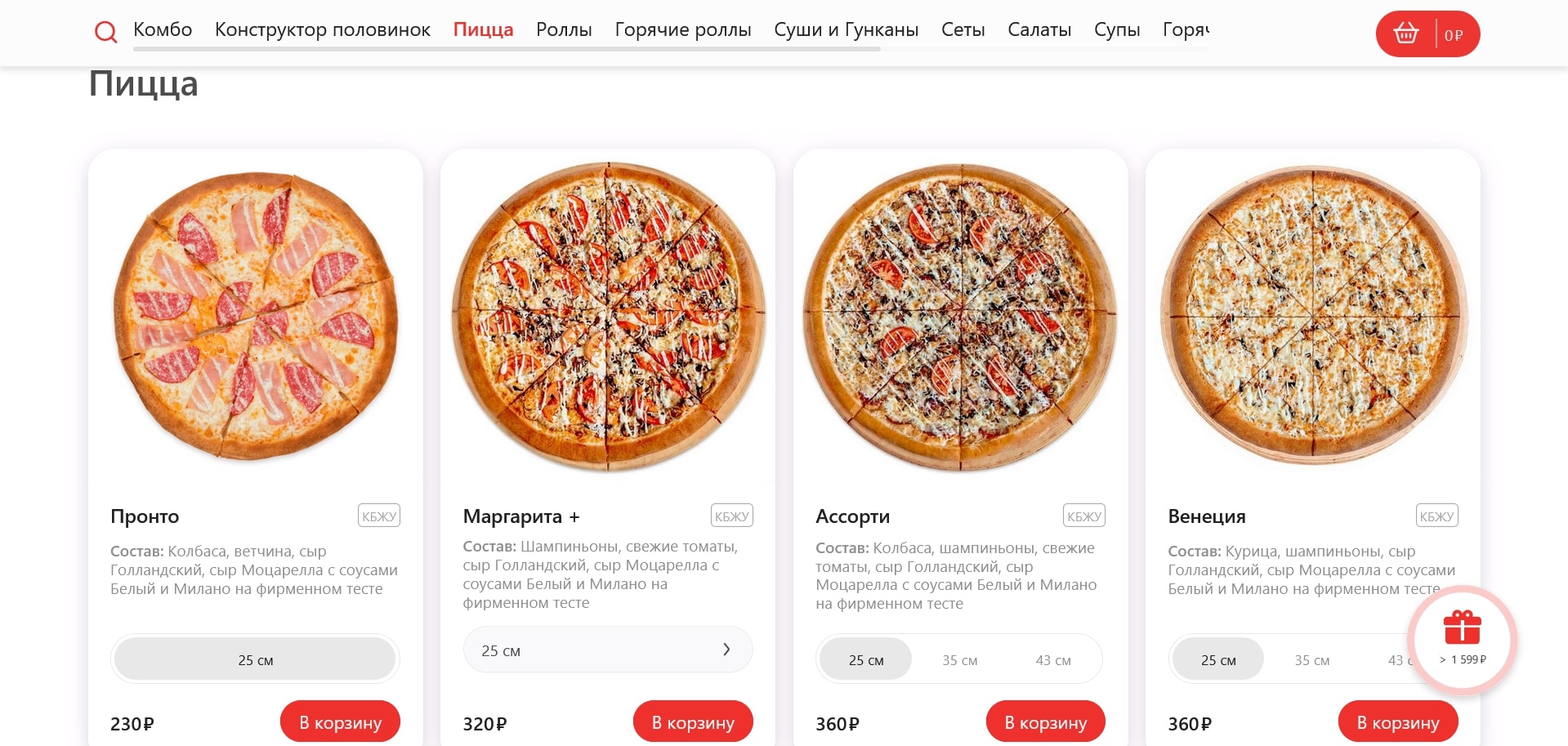Switch to the Сеты category
The image size is (1568, 746).
[963, 29]
